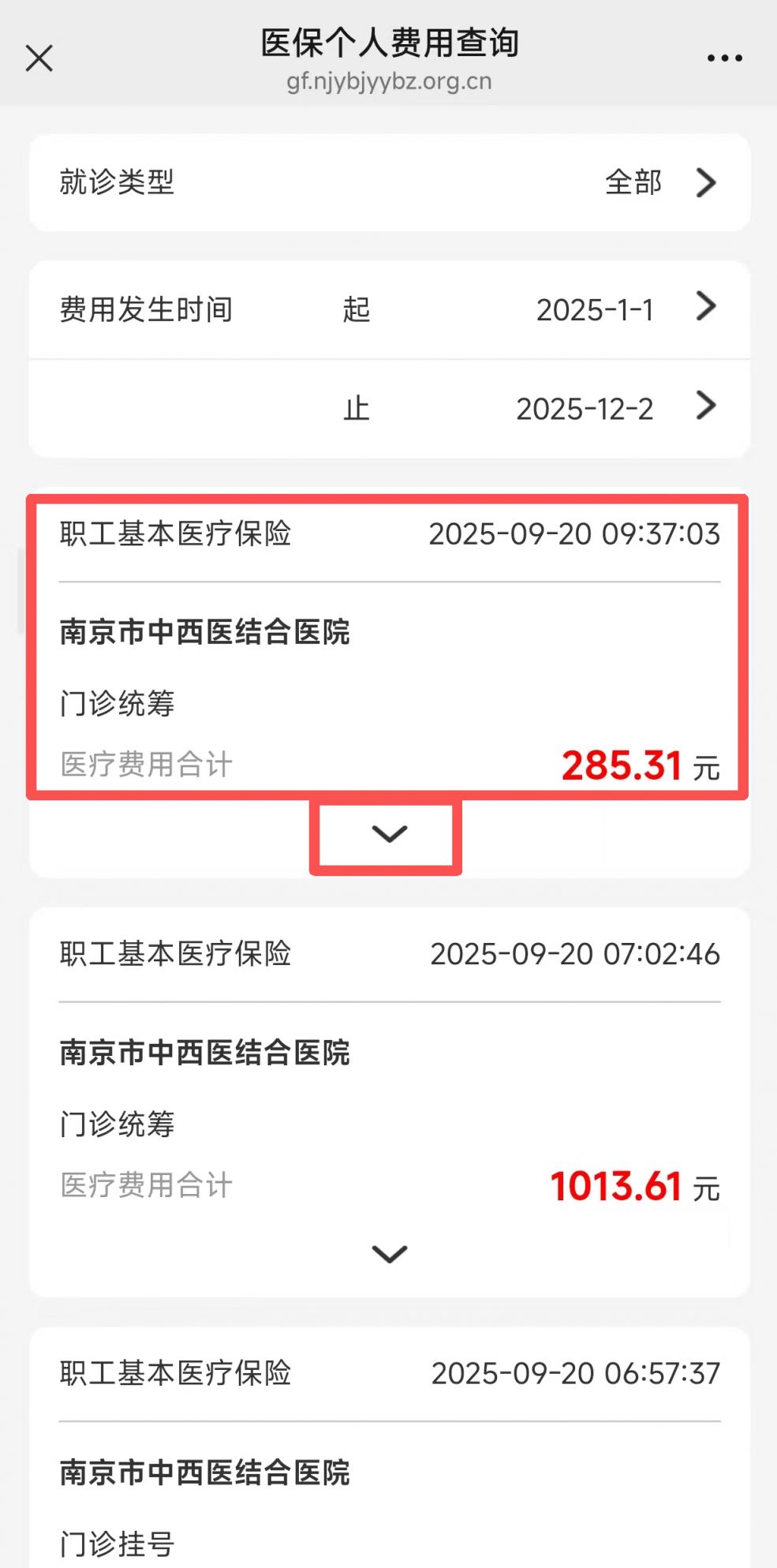Expand details of the 285.31 元 record
777x1568 pixels.
(389, 834)
